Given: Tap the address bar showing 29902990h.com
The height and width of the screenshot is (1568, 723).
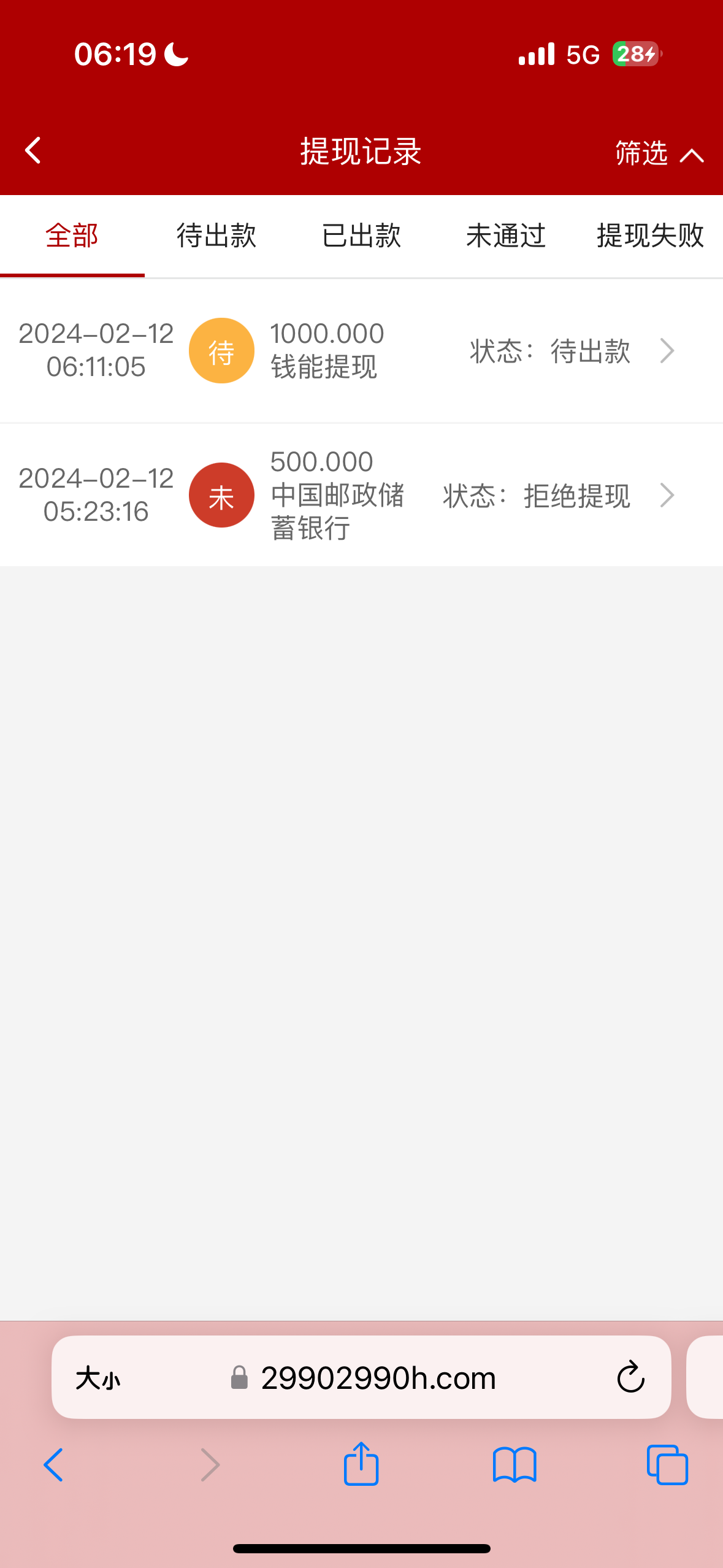Looking at the screenshot, I should pyautogui.click(x=378, y=1378).
